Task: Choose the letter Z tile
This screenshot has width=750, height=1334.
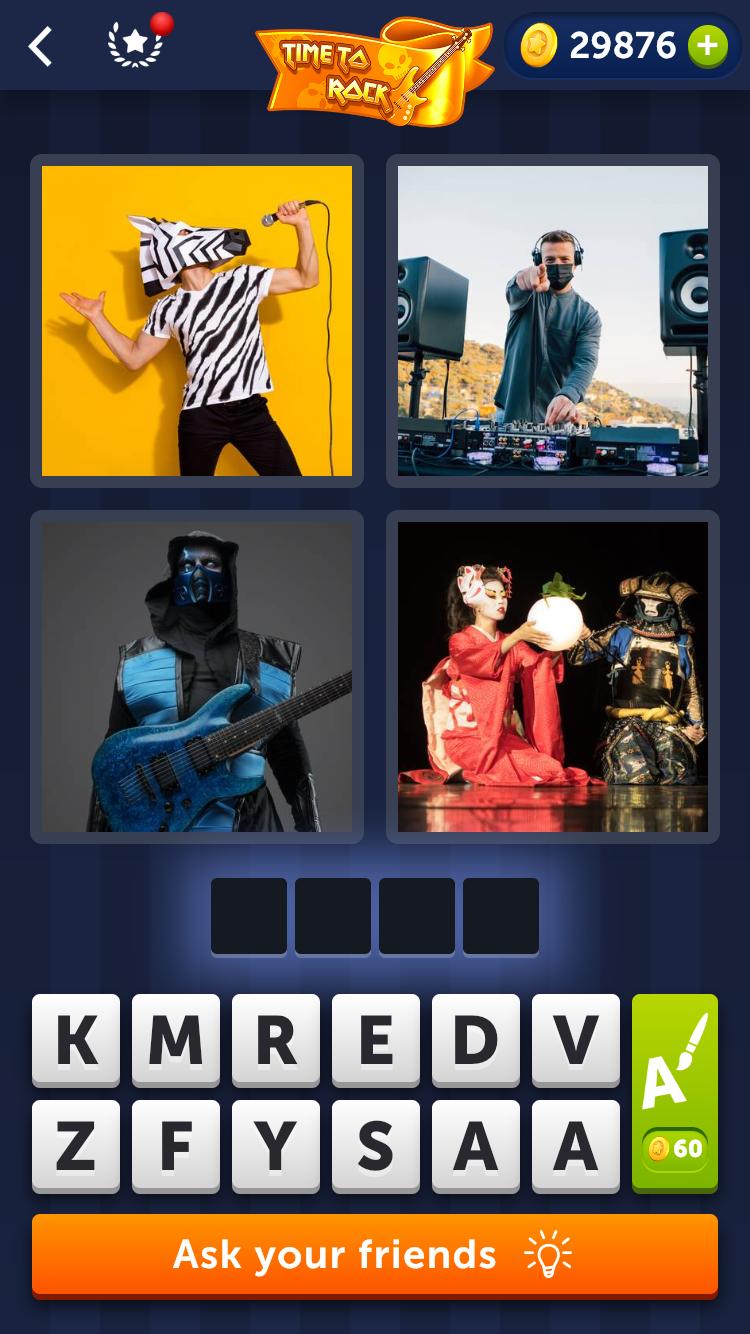Action: click(76, 1146)
